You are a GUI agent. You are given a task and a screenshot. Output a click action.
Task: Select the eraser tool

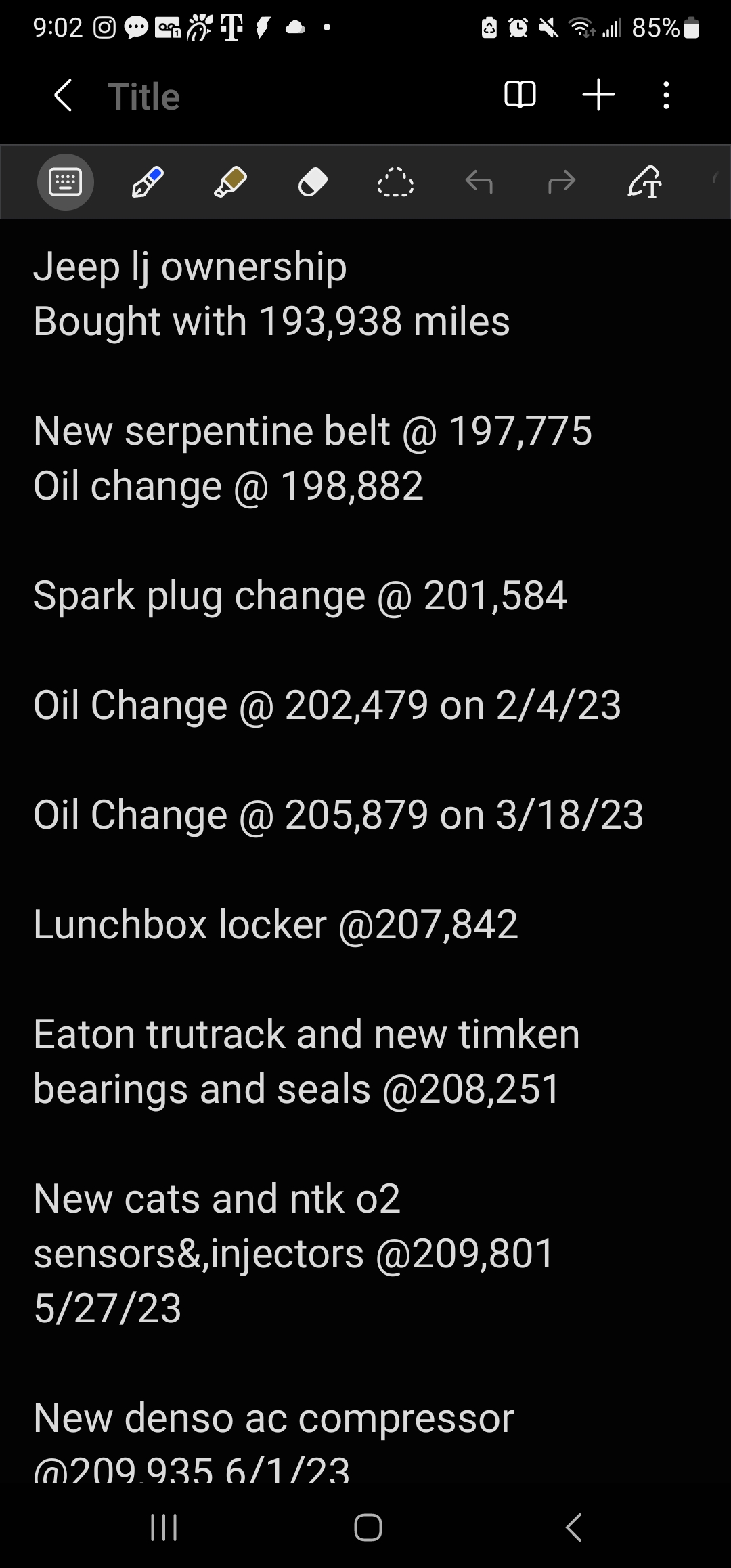click(x=313, y=181)
